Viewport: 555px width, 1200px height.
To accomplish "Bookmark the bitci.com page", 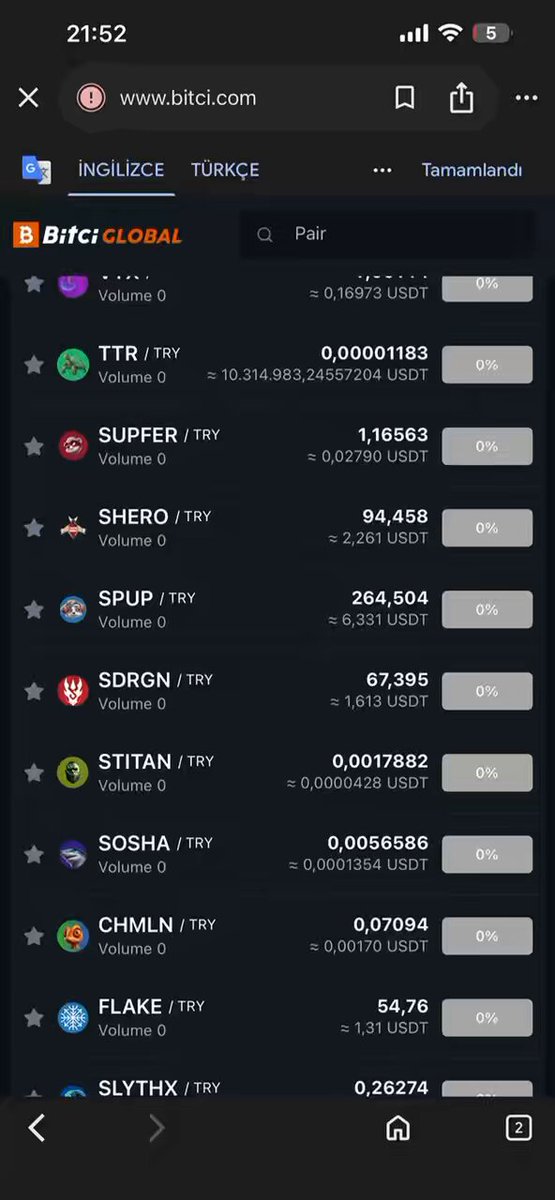I will coord(404,97).
